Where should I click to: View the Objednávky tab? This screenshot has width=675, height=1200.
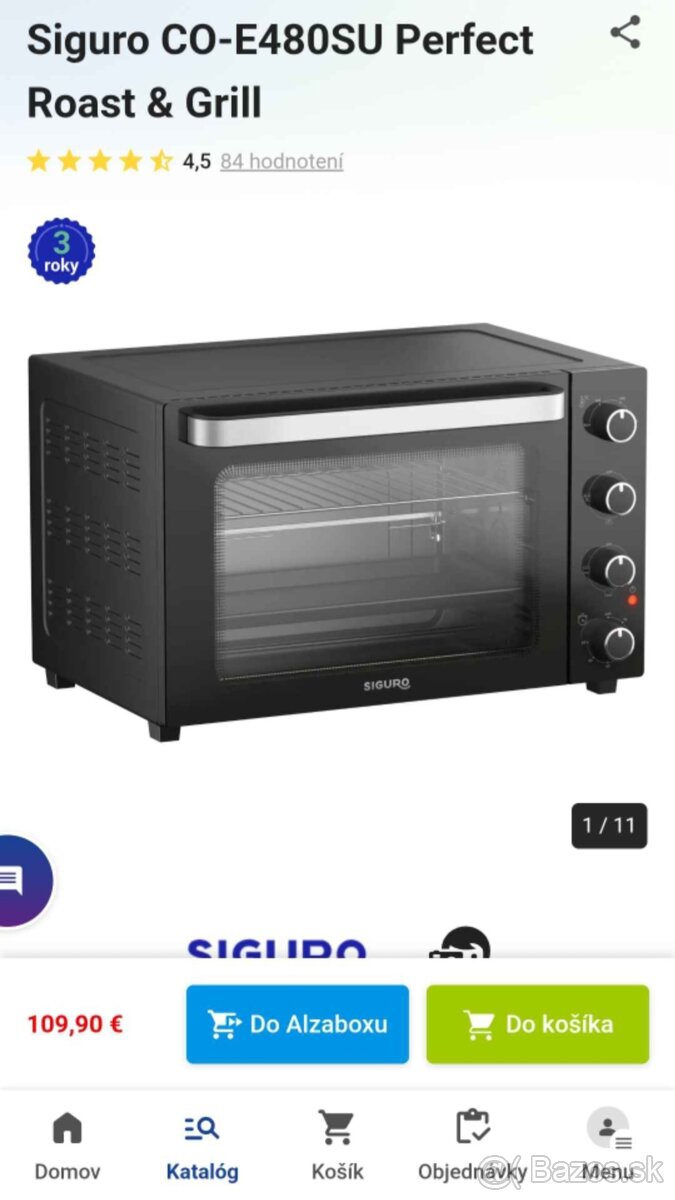point(472,1145)
